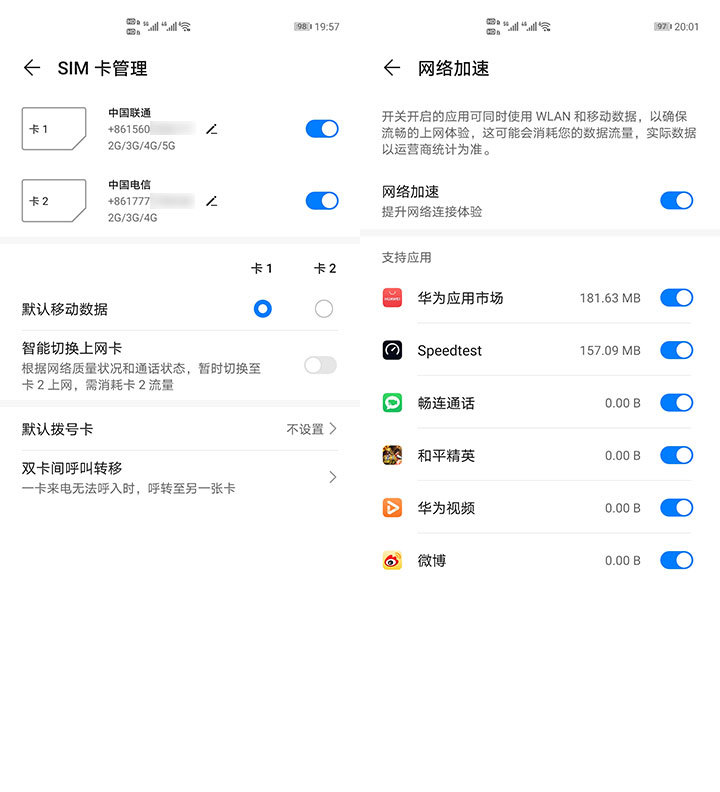Viewport: 720px width, 792px height.
Task: Enable 智能切换上网卡
Action: tap(320, 365)
